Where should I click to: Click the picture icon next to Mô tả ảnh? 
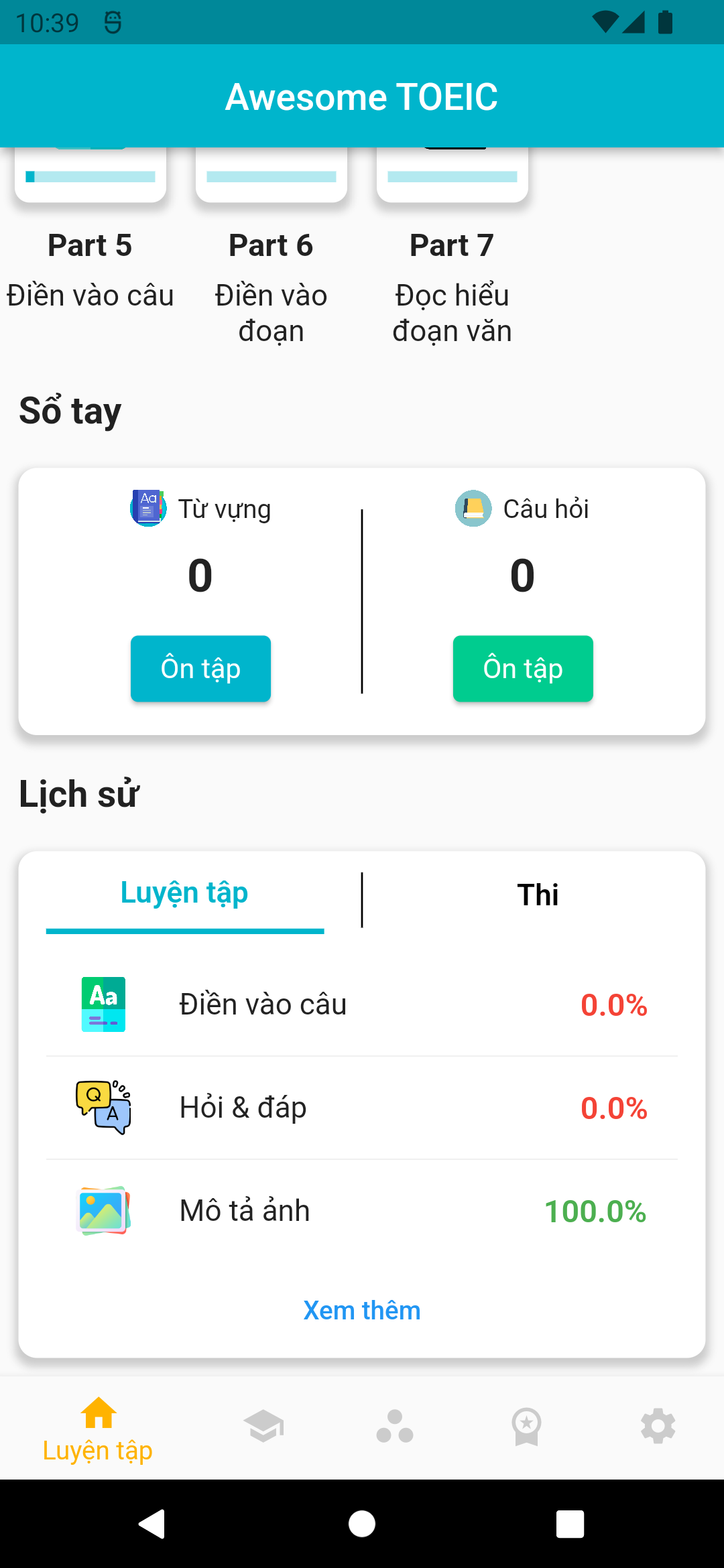pyautogui.click(x=103, y=1210)
